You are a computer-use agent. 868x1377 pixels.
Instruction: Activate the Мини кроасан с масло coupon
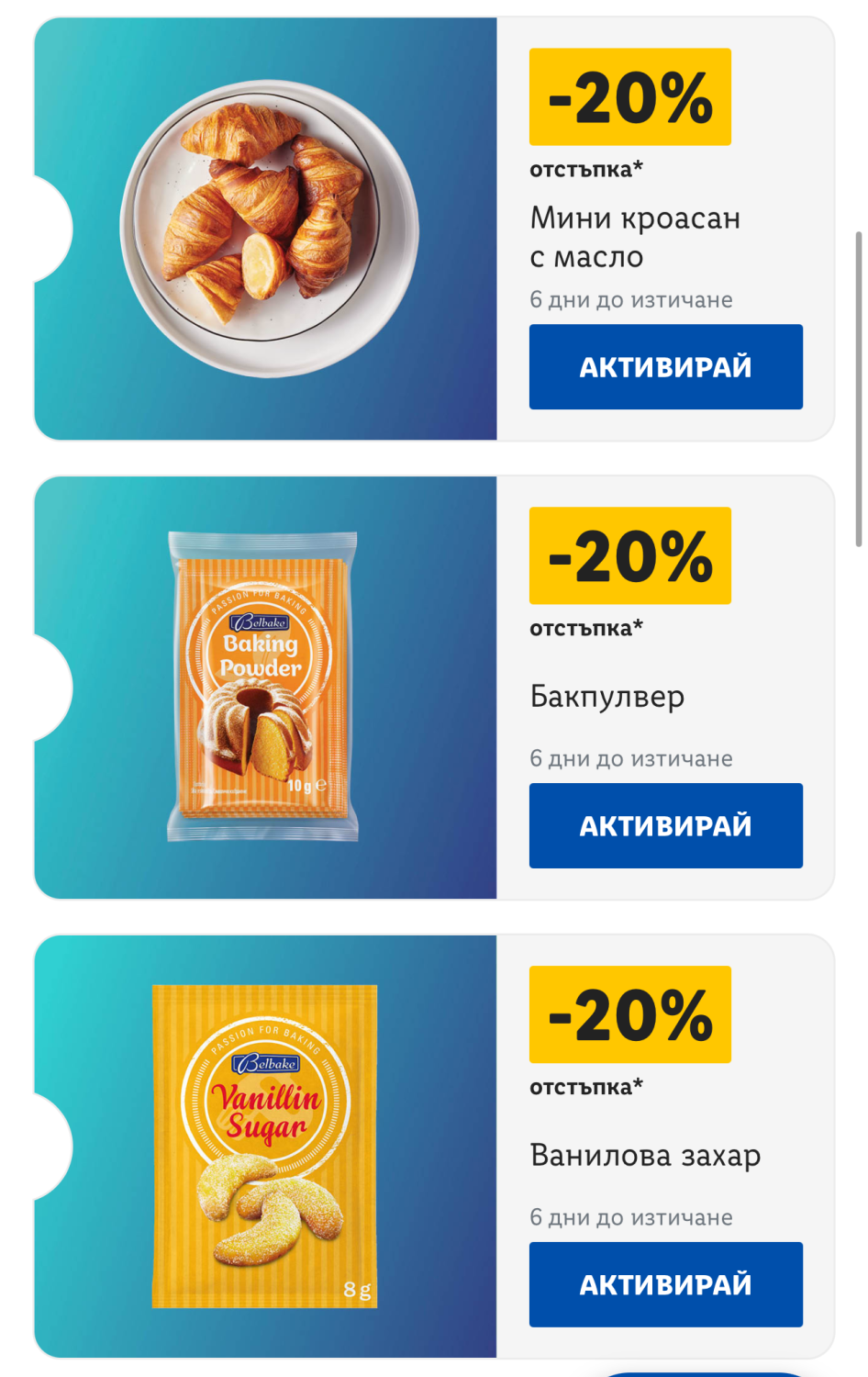[x=665, y=366]
